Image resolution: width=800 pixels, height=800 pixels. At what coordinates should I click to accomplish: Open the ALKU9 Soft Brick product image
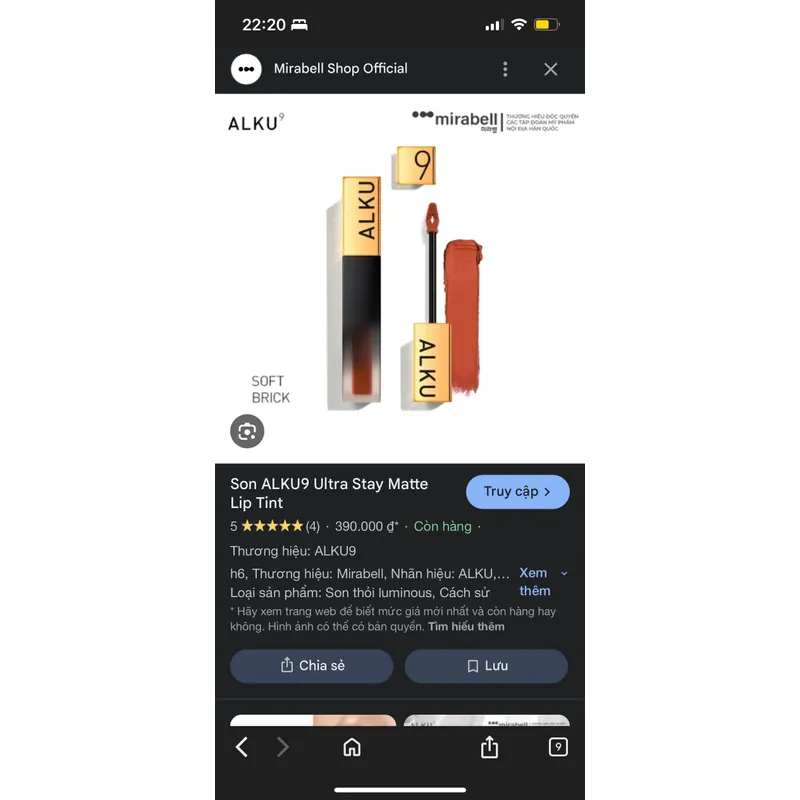pyautogui.click(x=400, y=278)
